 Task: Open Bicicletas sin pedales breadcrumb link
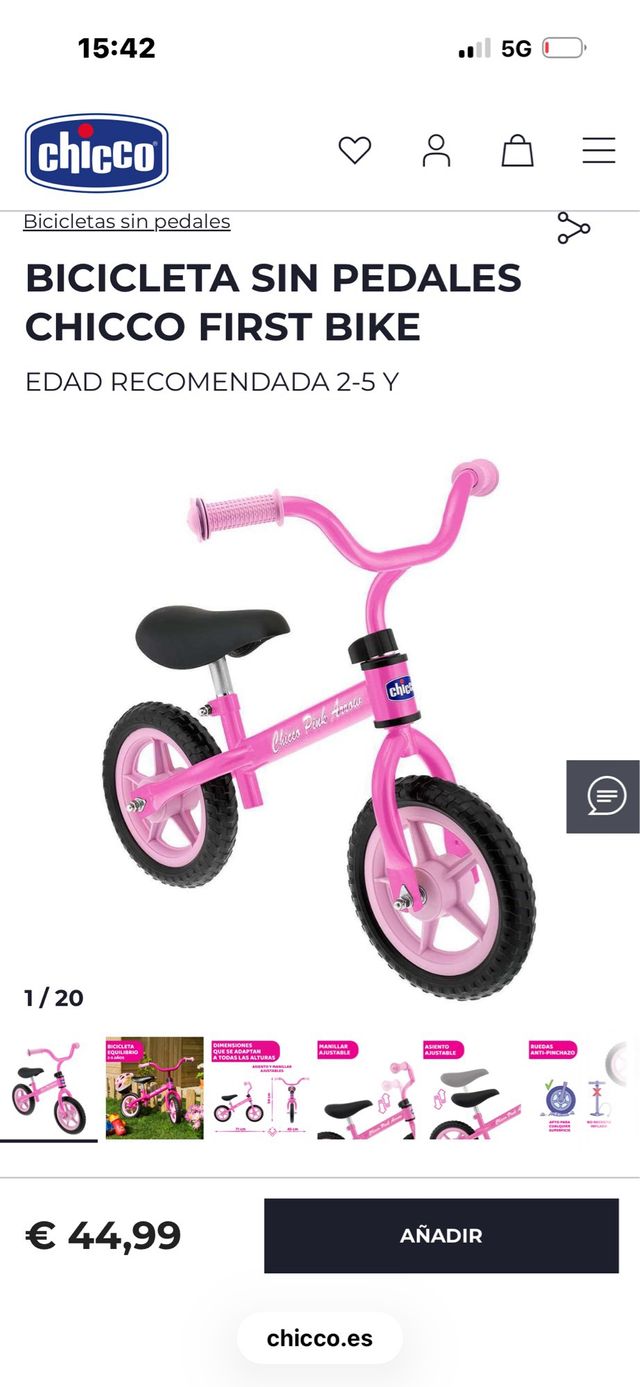point(127,221)
